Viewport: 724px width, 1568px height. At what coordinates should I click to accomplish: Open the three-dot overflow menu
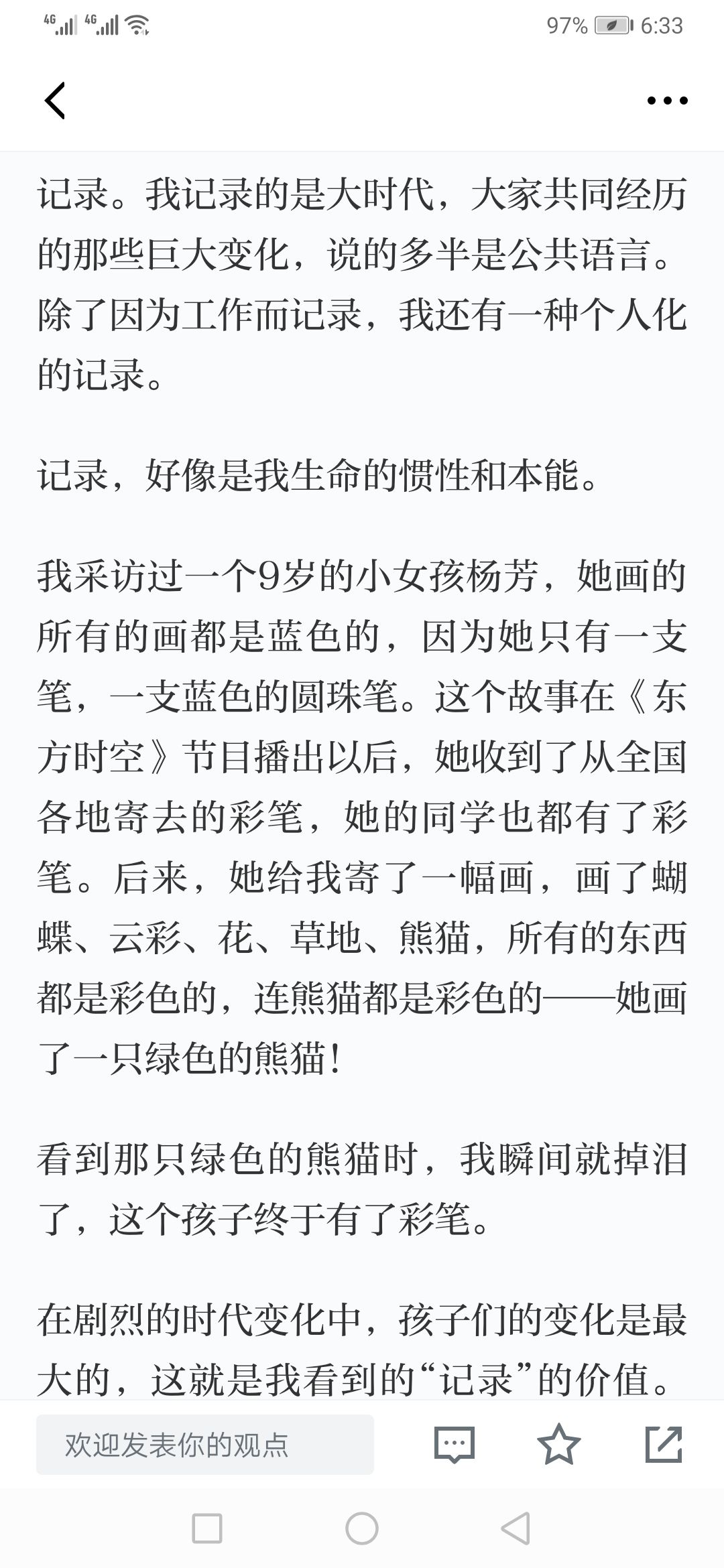(x=667, y=101)
